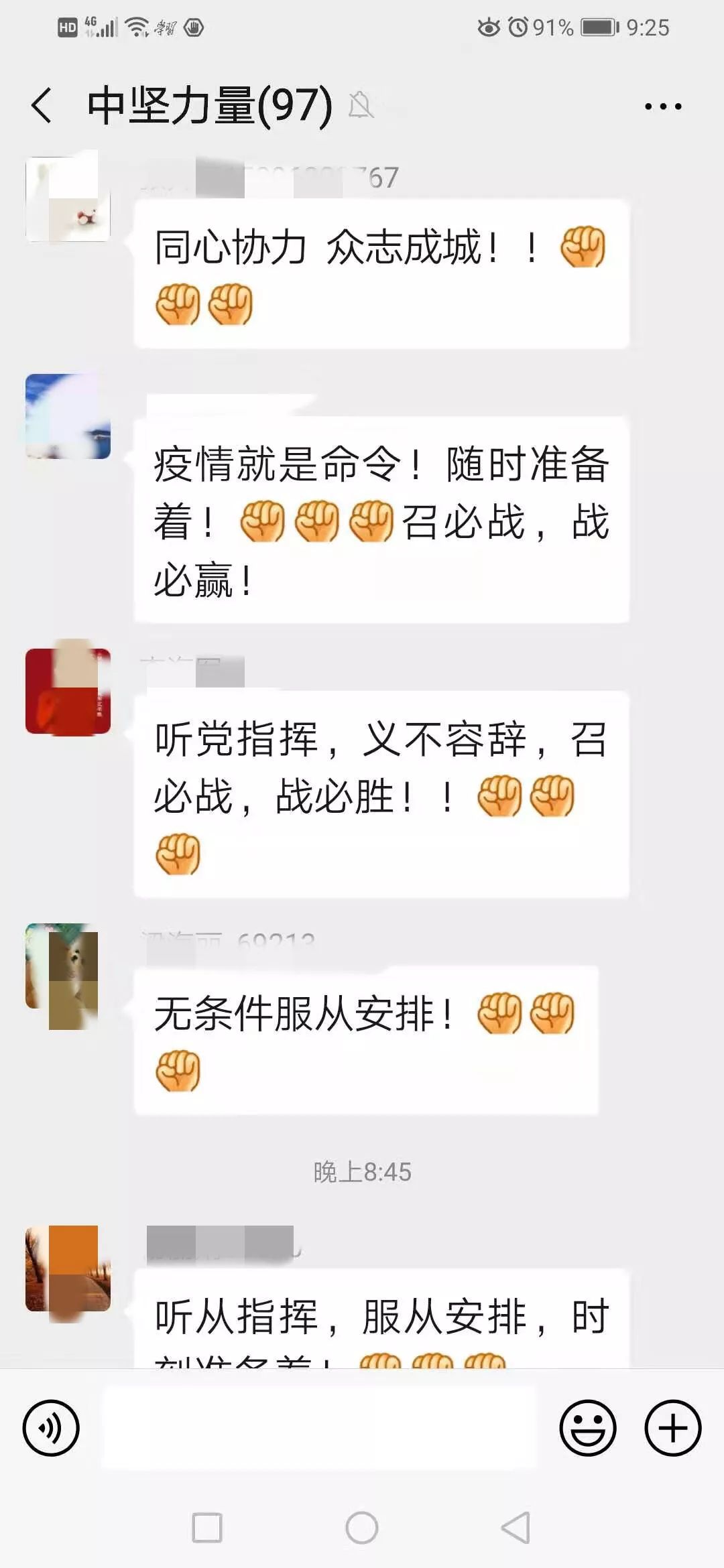View profile of sender of 疫情就是命令

pyautogui.click(x=68, y=416)
